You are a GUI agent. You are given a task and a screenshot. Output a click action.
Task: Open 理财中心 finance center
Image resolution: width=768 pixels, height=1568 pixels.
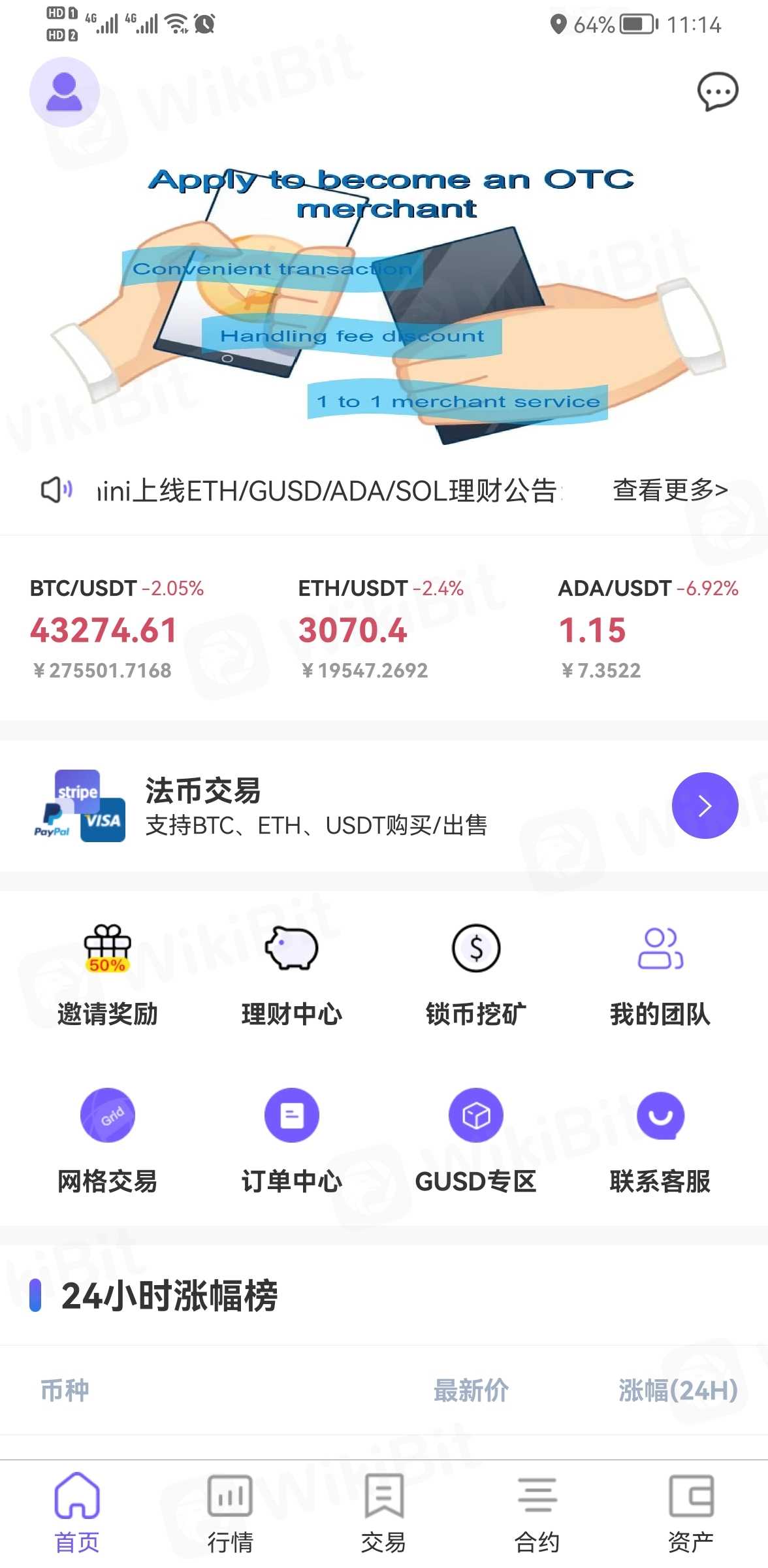click(291, 975)
